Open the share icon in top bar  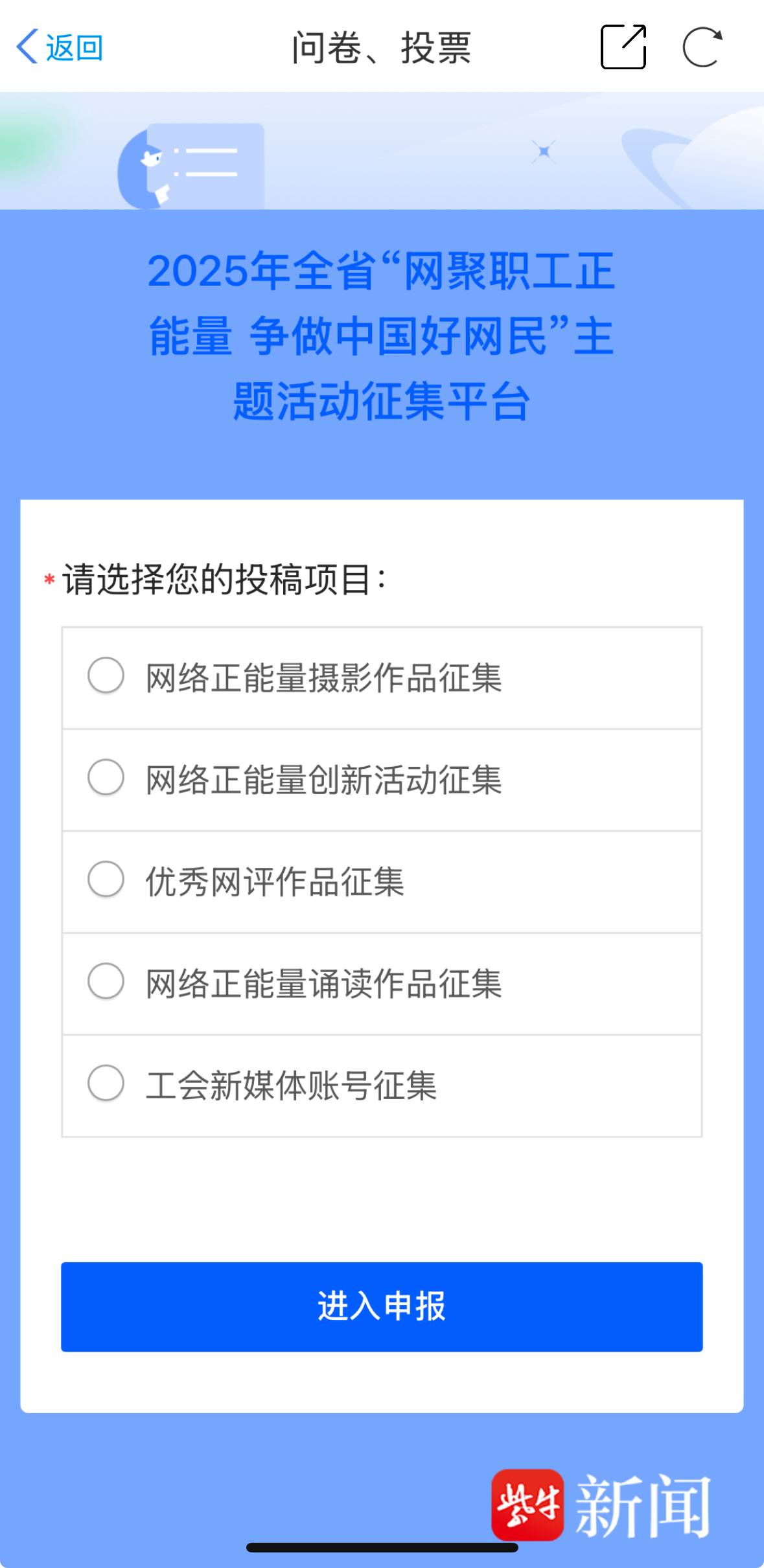coord(623,47)
